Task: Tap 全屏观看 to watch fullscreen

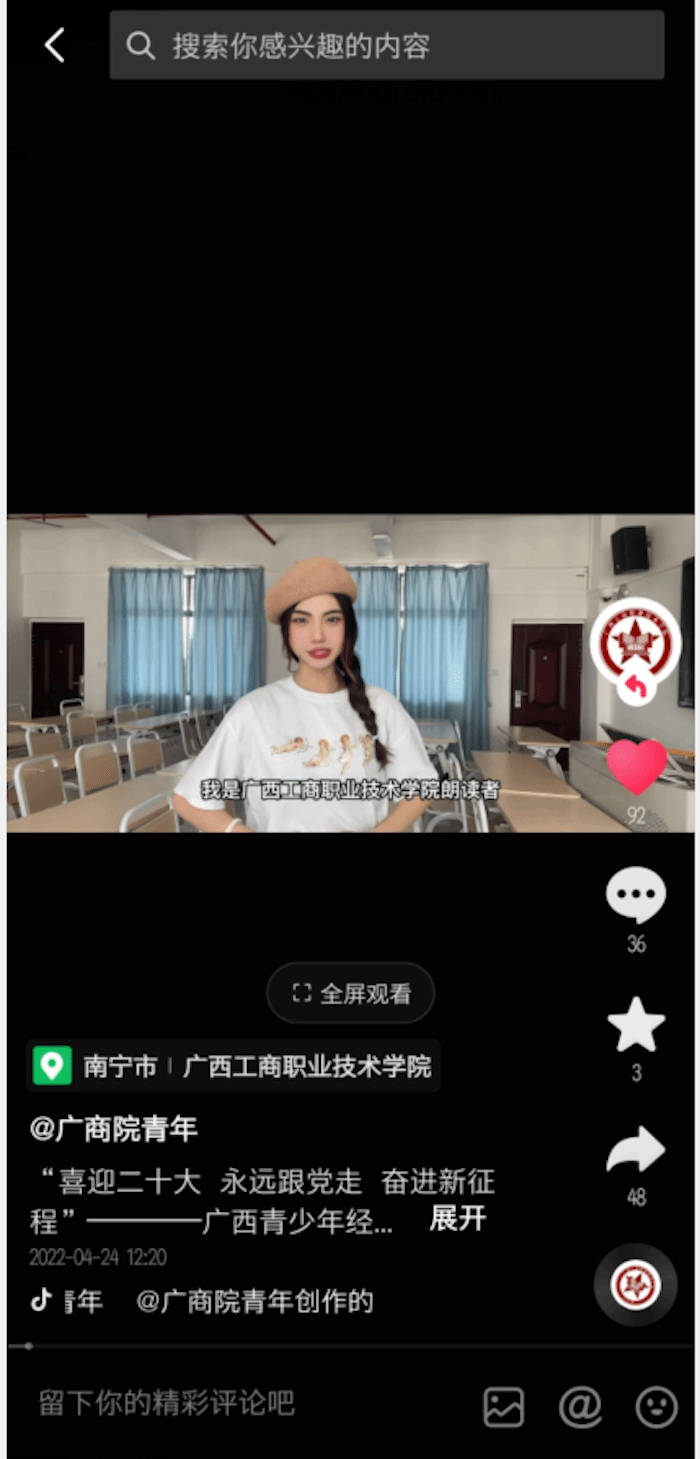Action: point(351,993)
